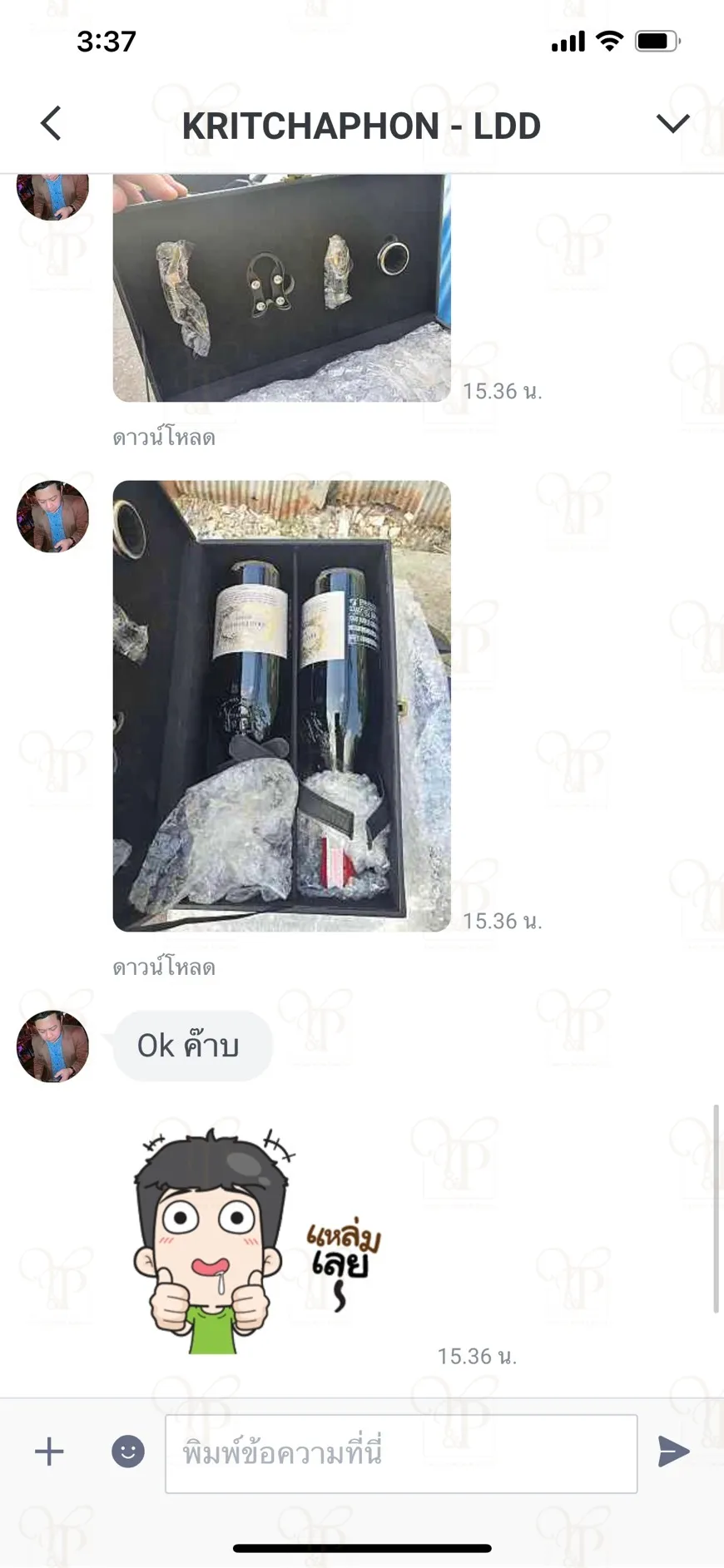Open the emoji sticker picker
The image size is (724, 1568).
128,1452
